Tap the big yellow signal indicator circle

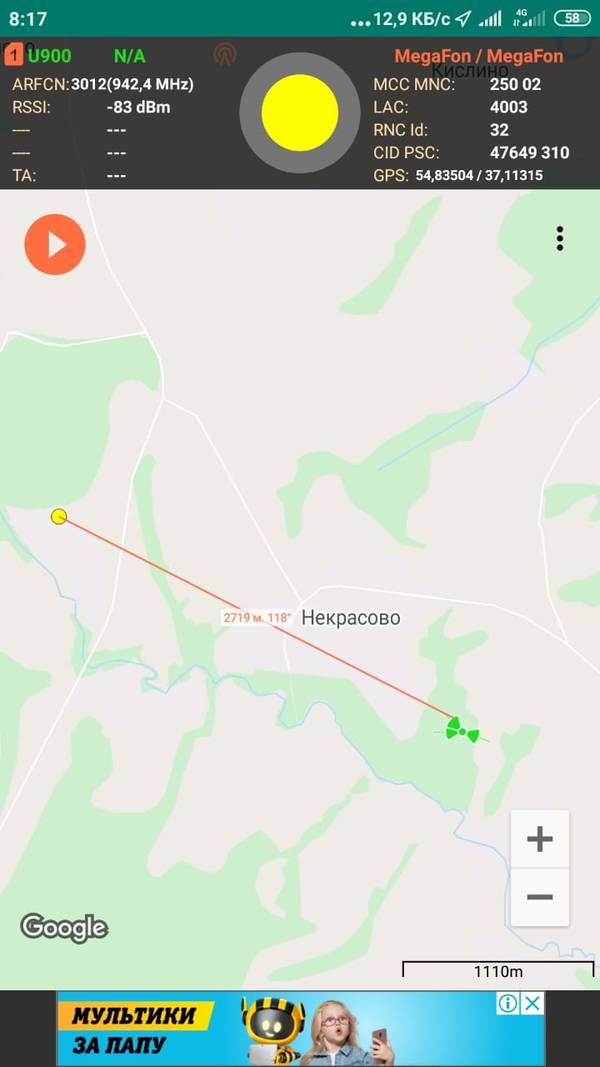300,113
